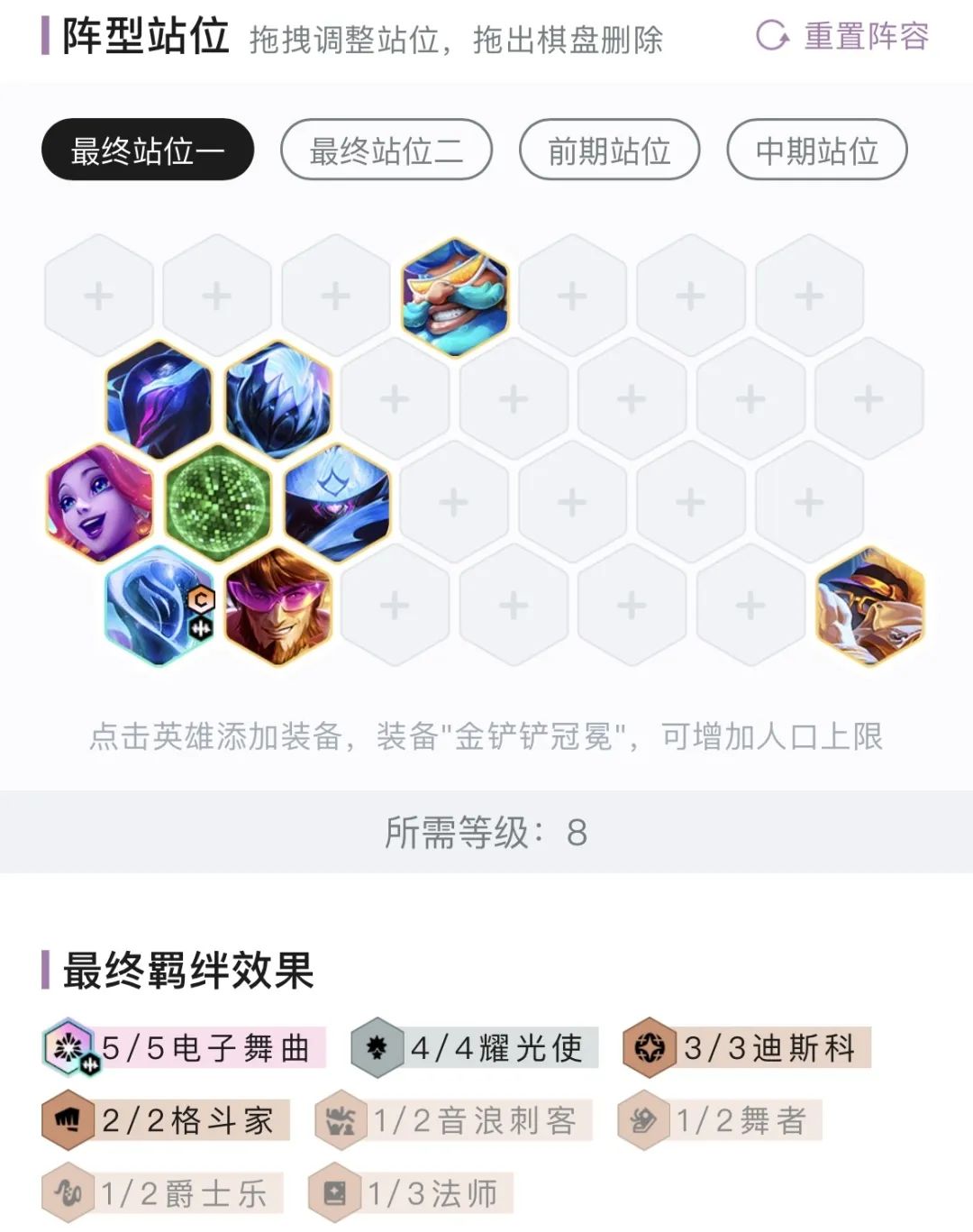Image resolution: width=973 pixels, height=1232 pixels.
Task: Select the sunglasses hero in the top row
Action: [x=455, y=297]
